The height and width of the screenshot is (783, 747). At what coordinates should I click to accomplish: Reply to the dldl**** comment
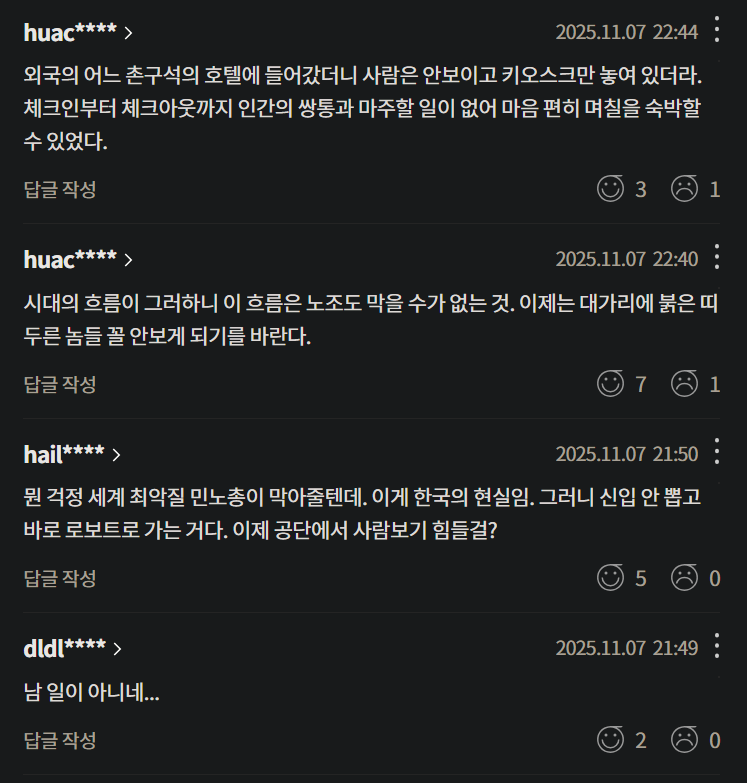tap(60, 740)
